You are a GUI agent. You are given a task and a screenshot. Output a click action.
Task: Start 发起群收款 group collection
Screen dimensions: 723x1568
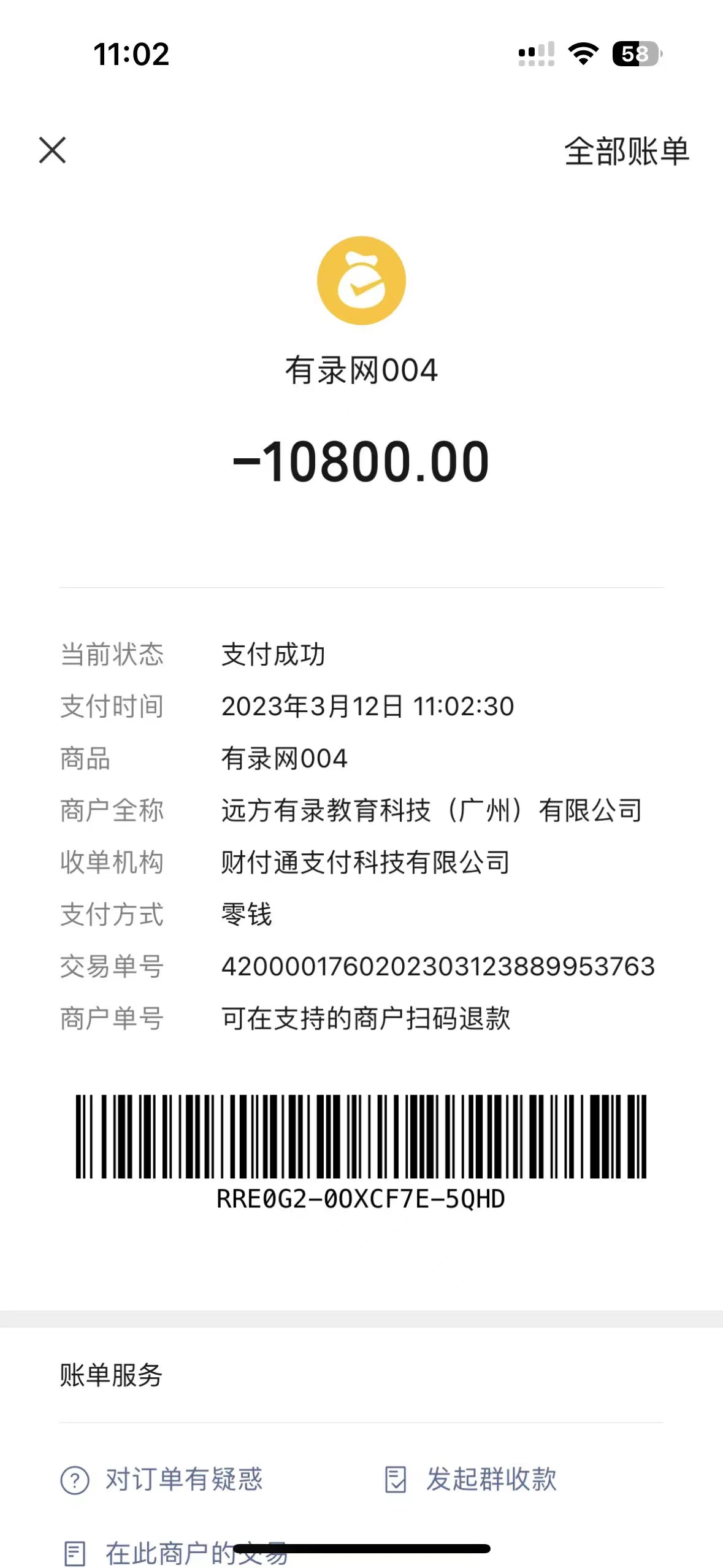pos(471,1479)
